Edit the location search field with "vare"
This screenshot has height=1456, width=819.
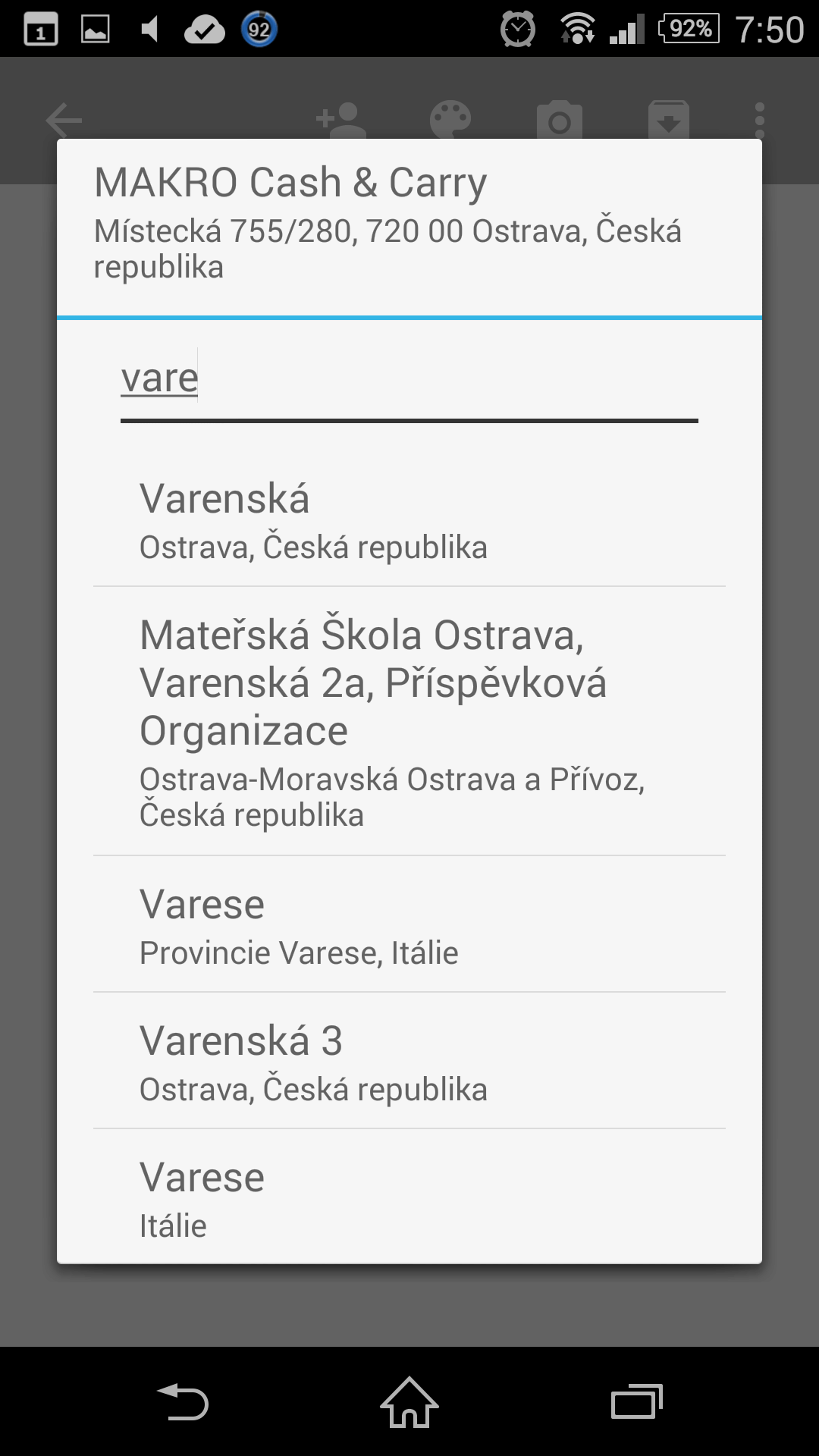[x=409, y=380]
